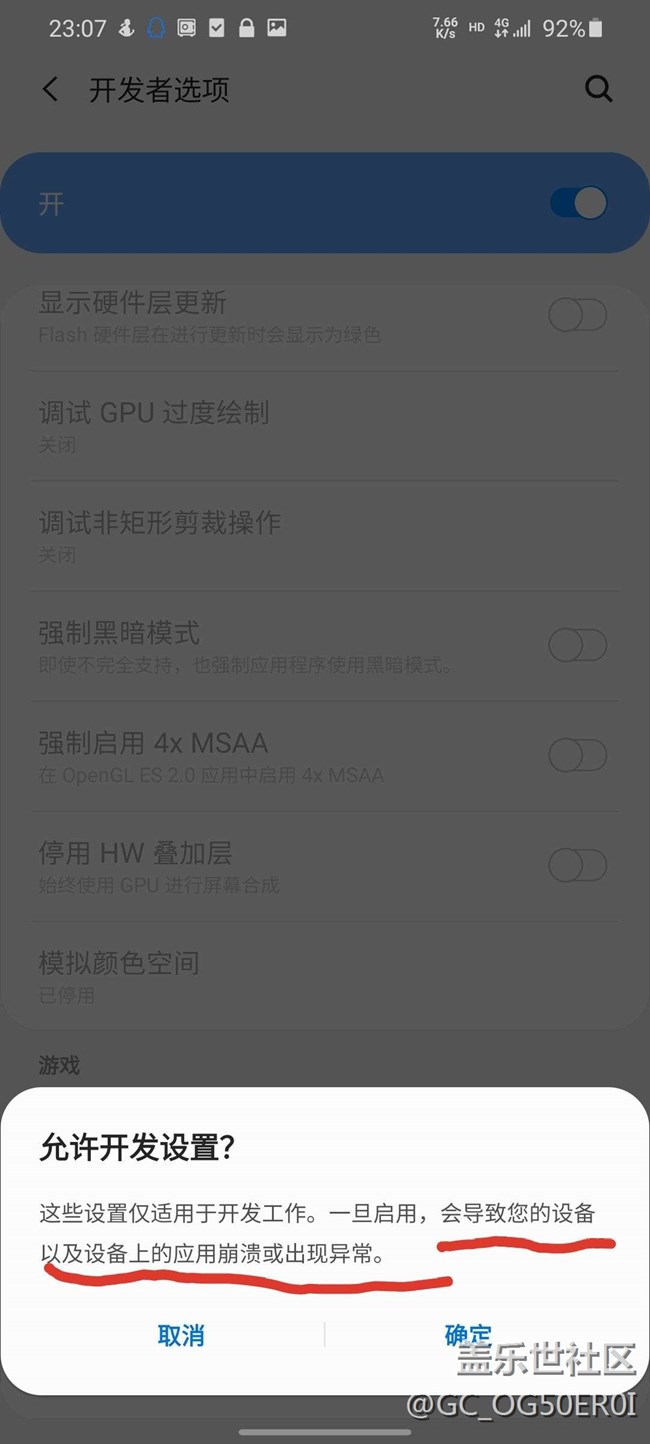Tap 取消 to cancel the developer settings dialog

pyautogui.click(x=181, y=1335)
